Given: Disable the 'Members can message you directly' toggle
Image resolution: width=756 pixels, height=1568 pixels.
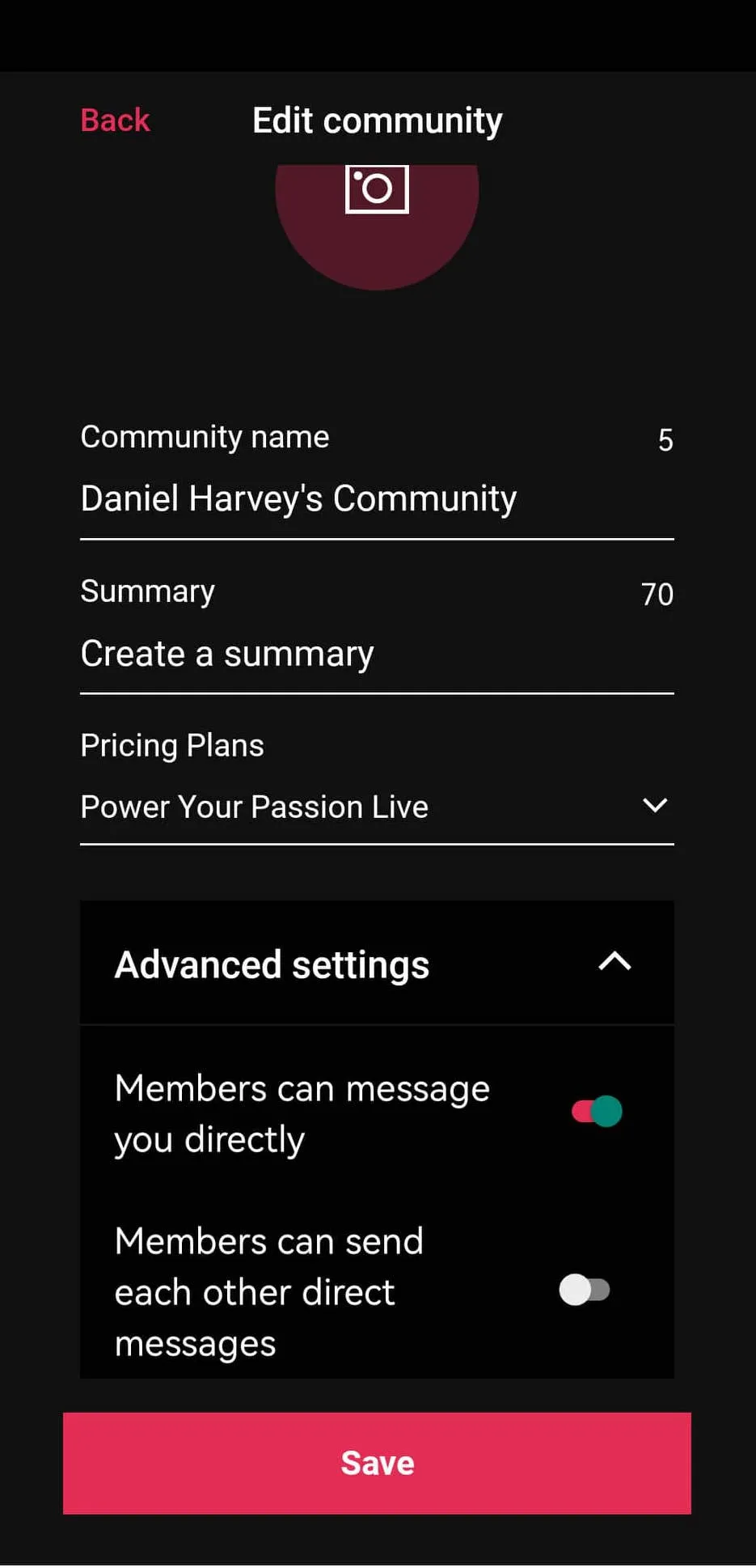Looking at the screenshot, I should 594,1112.
